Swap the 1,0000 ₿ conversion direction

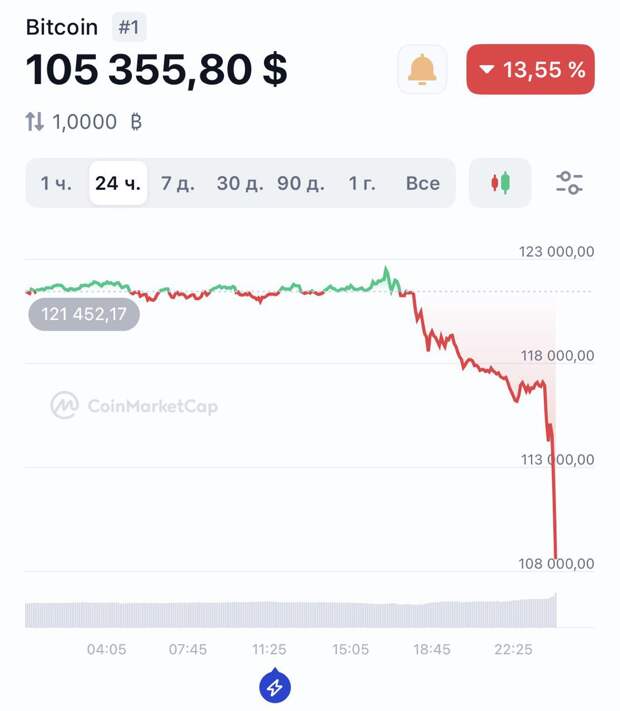[x=35, y=122]
